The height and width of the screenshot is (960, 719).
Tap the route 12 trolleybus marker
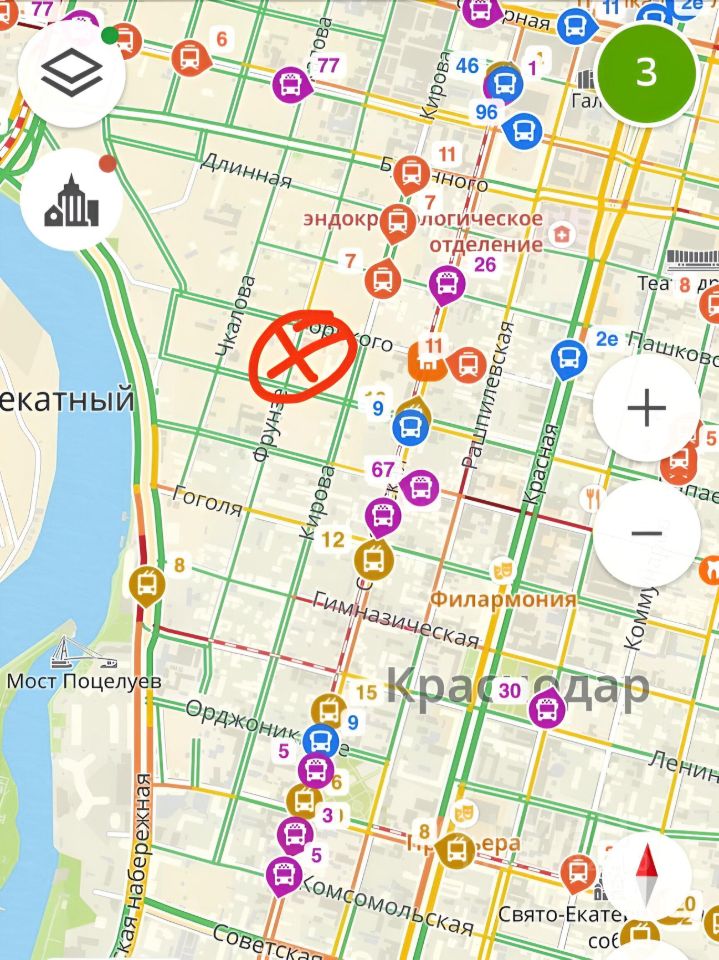(x=374, y=558)
